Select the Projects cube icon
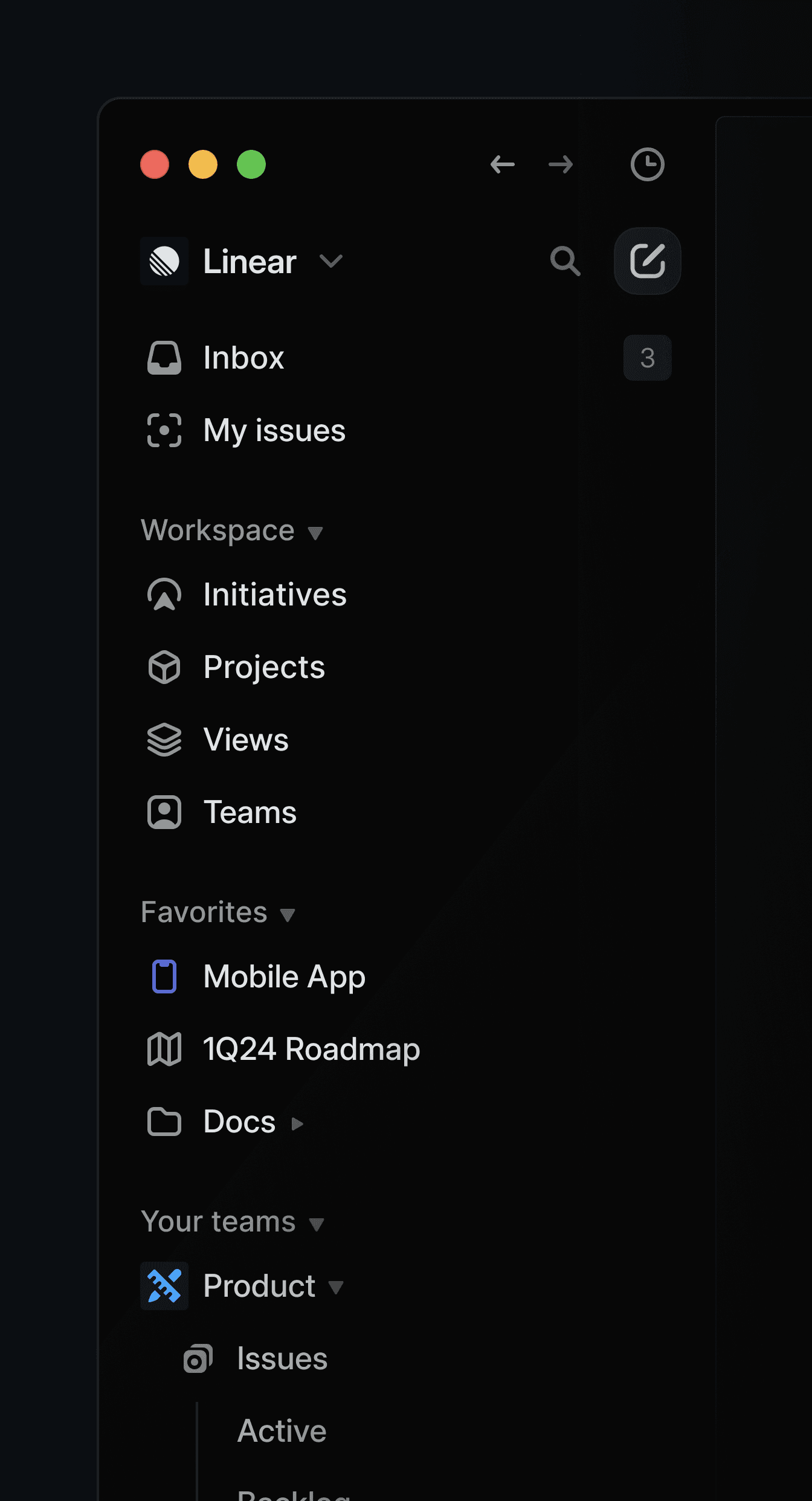The image size is (812, 1501). pyautogui.click(x=164, y=667)
